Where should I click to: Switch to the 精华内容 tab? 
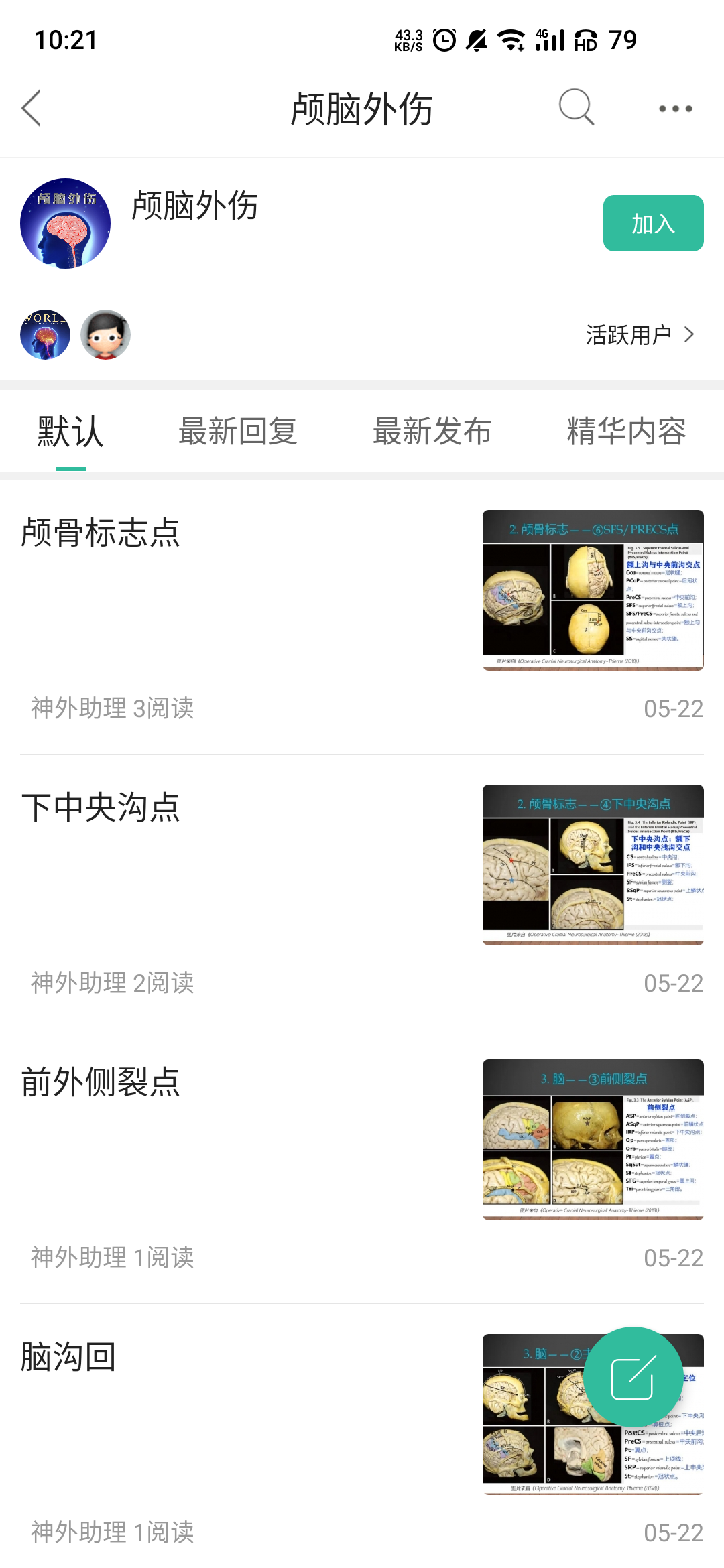[x=626, y=431]
